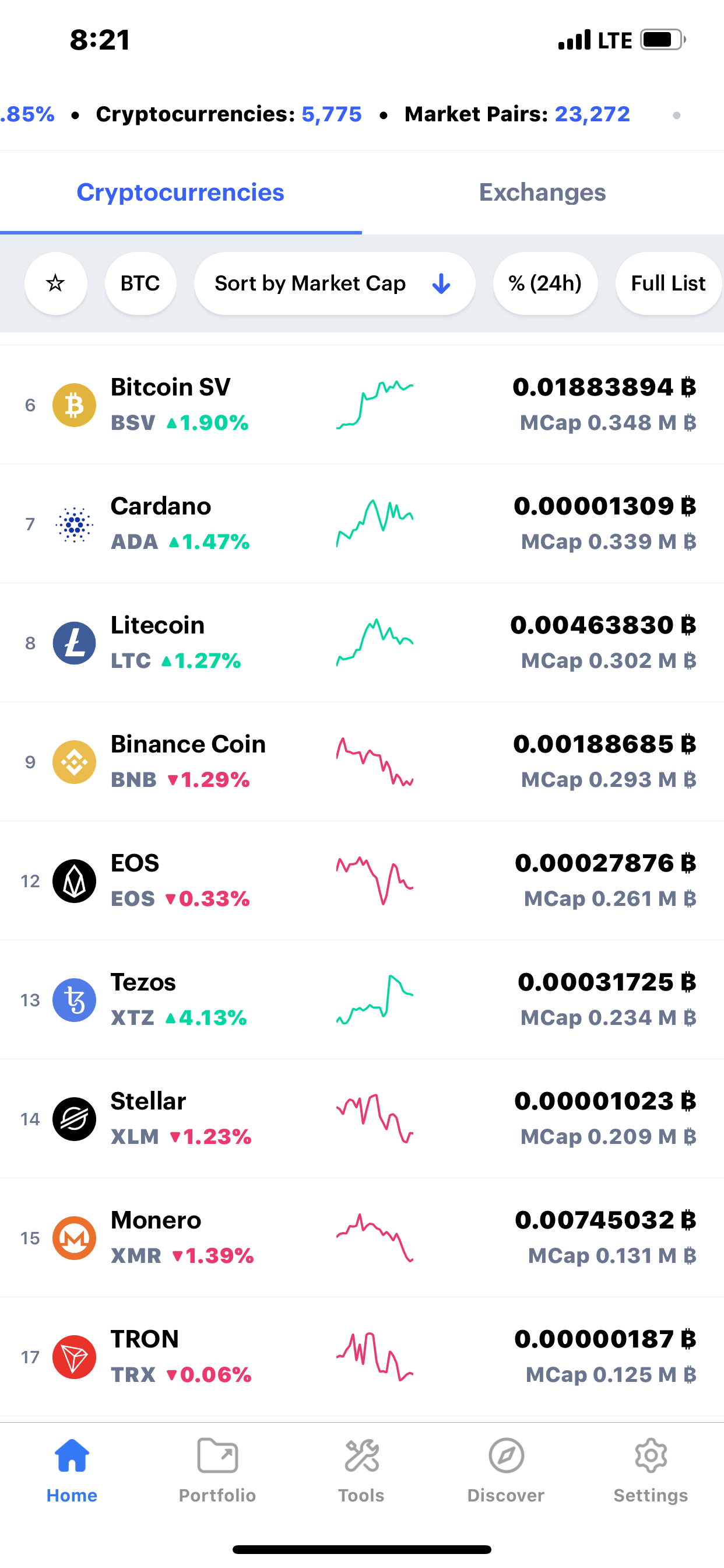724x1568 pixels.
Task: Open Bitcoin SV details
Action: pos(361,405)
